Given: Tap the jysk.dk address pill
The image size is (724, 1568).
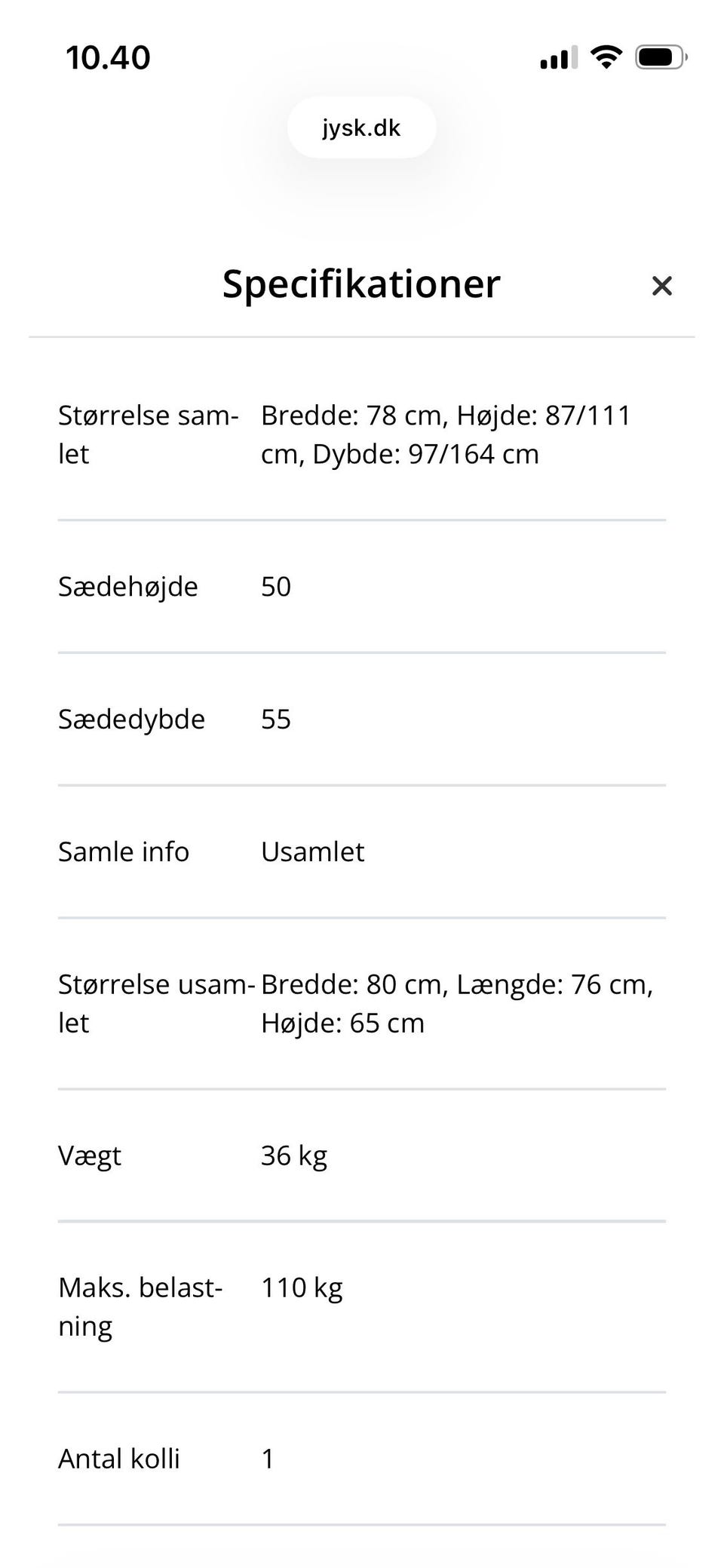Looking at the screenshot, I should (x=361, y=127).
